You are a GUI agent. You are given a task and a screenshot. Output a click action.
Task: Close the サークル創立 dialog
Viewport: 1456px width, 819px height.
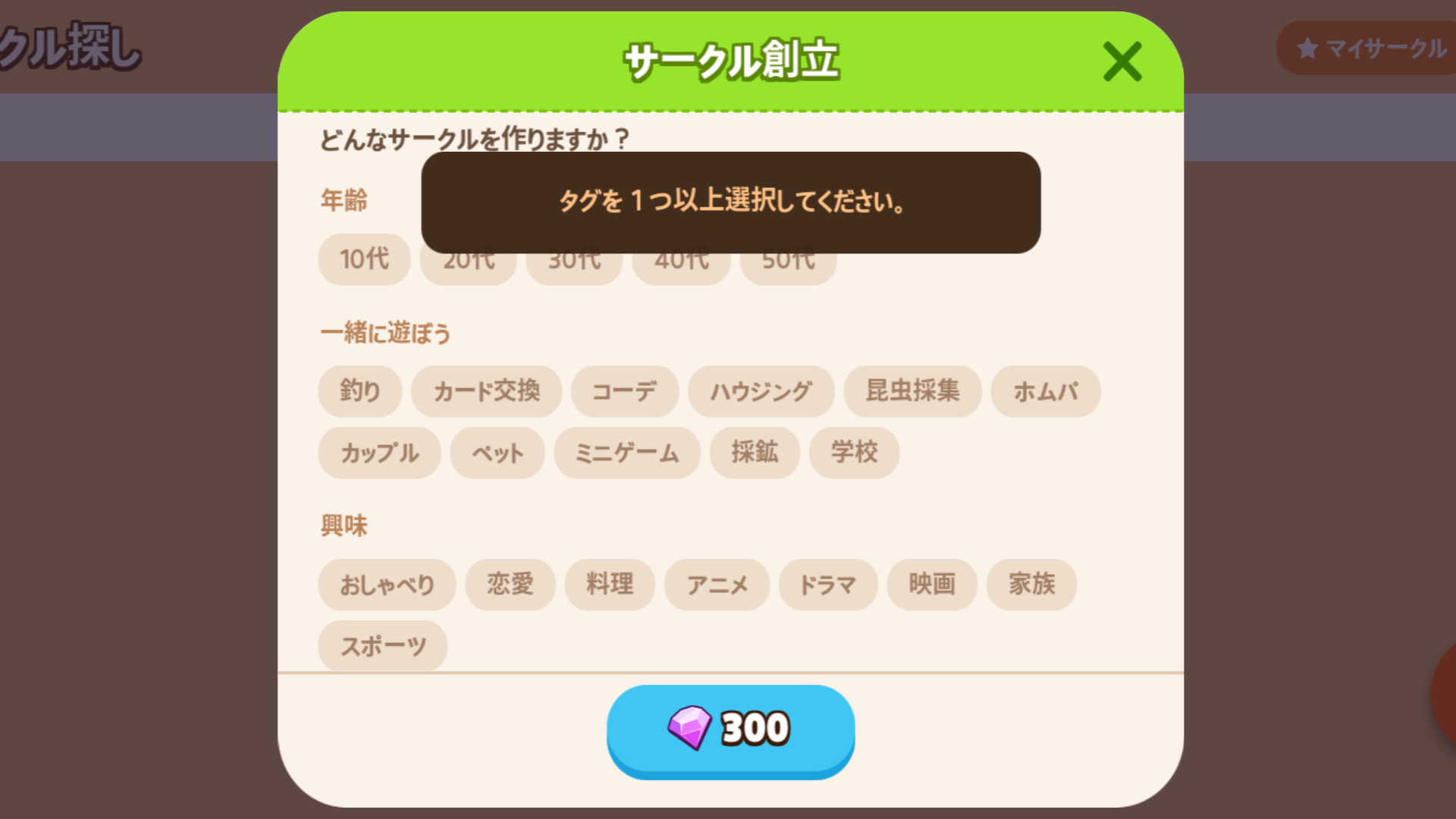point(1122,61)
